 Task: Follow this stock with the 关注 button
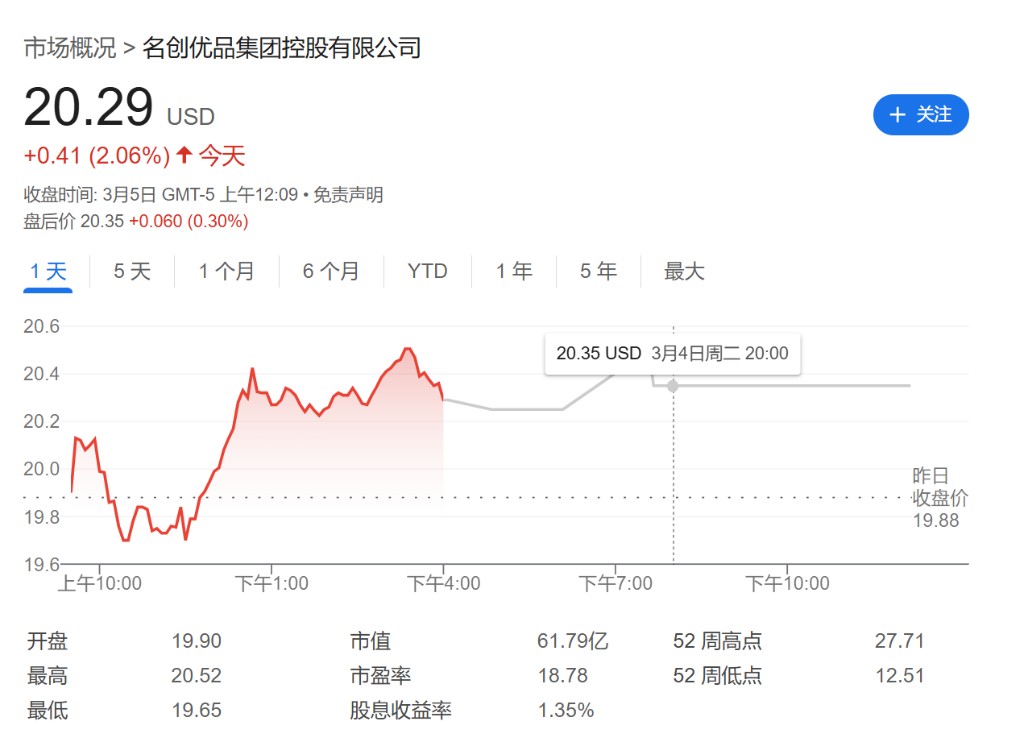tap(921, 115)
